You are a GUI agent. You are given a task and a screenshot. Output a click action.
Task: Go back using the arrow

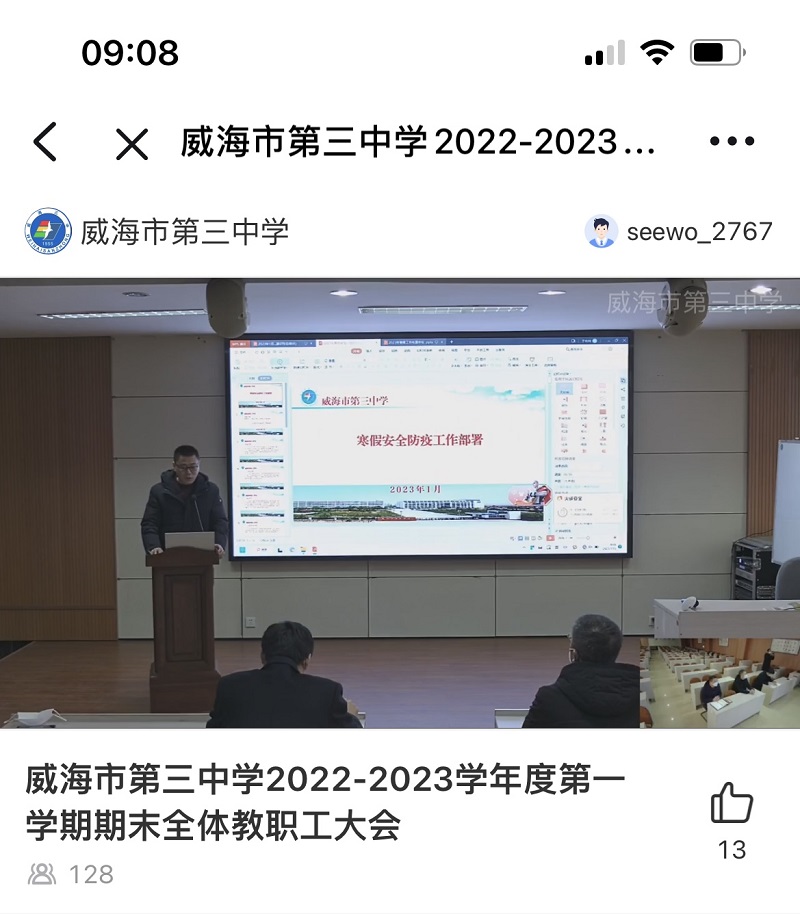tap(45, 143)
